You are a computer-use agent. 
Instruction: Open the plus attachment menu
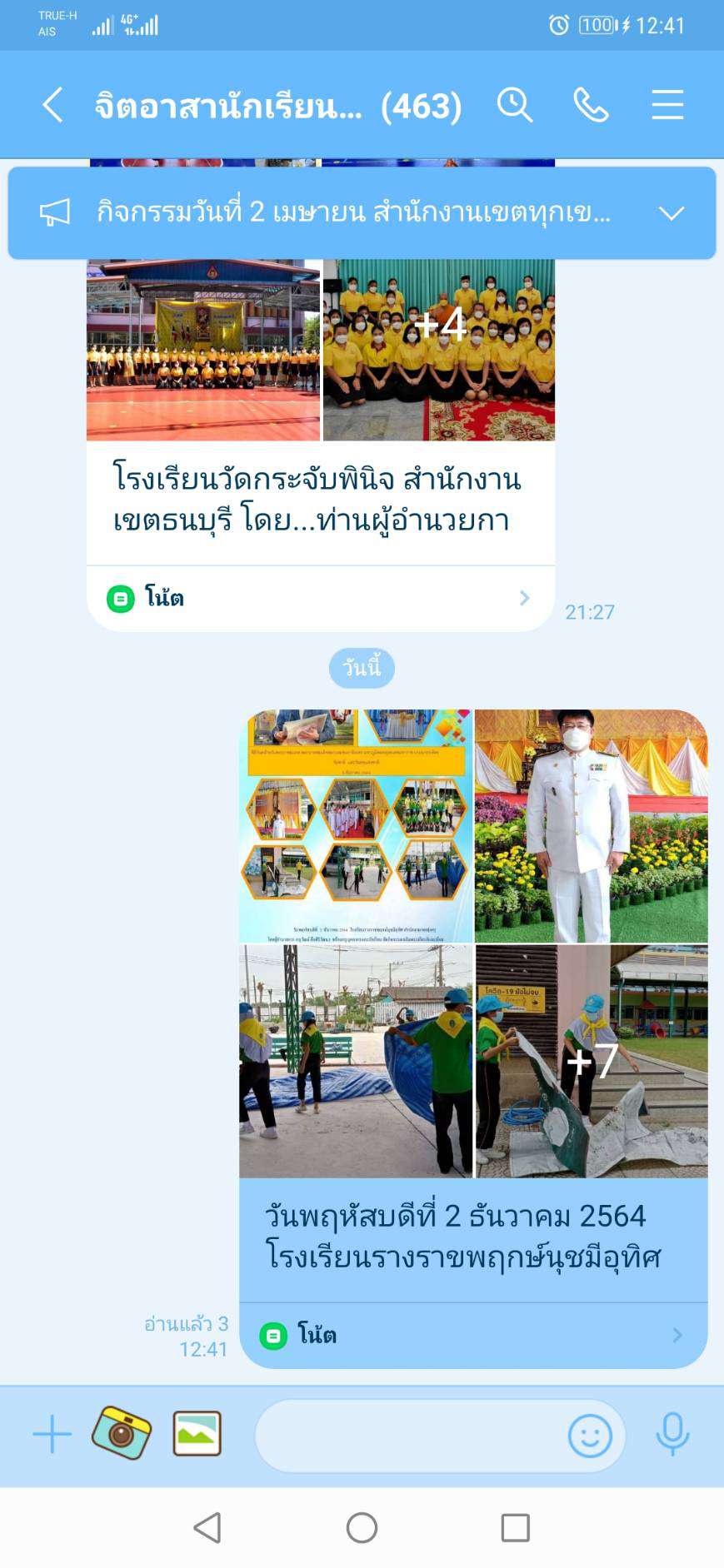pyautogui.click(x=52, y=1435)
